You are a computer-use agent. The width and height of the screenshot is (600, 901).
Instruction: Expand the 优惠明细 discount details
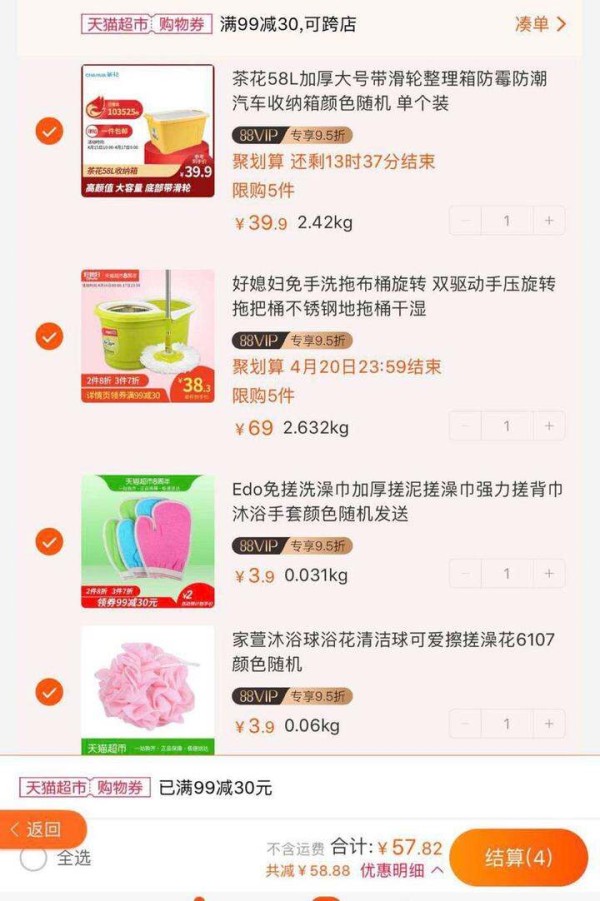coord(402,871)
